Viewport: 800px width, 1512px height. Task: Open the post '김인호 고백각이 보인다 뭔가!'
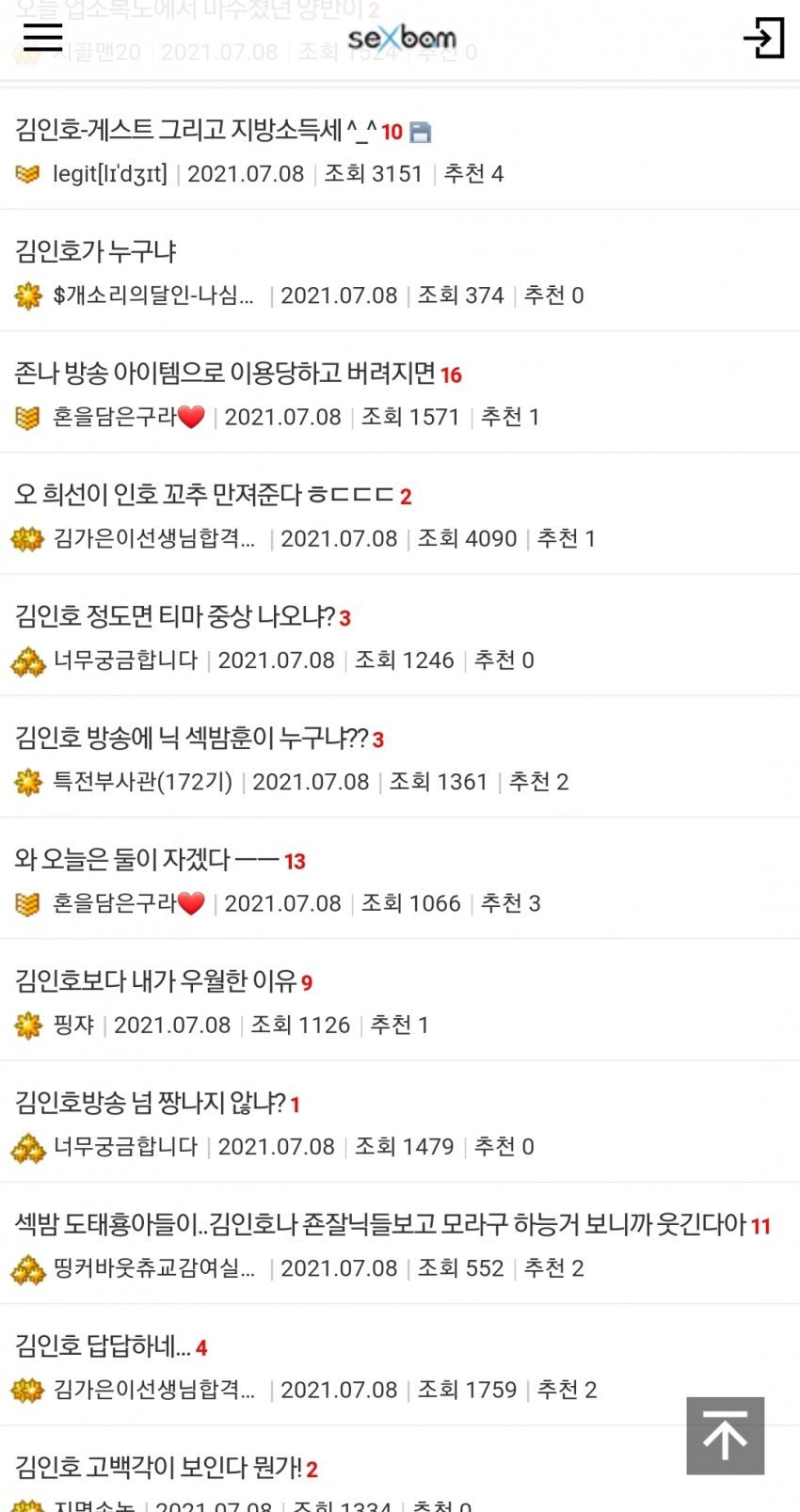(x=158, y=1468)
